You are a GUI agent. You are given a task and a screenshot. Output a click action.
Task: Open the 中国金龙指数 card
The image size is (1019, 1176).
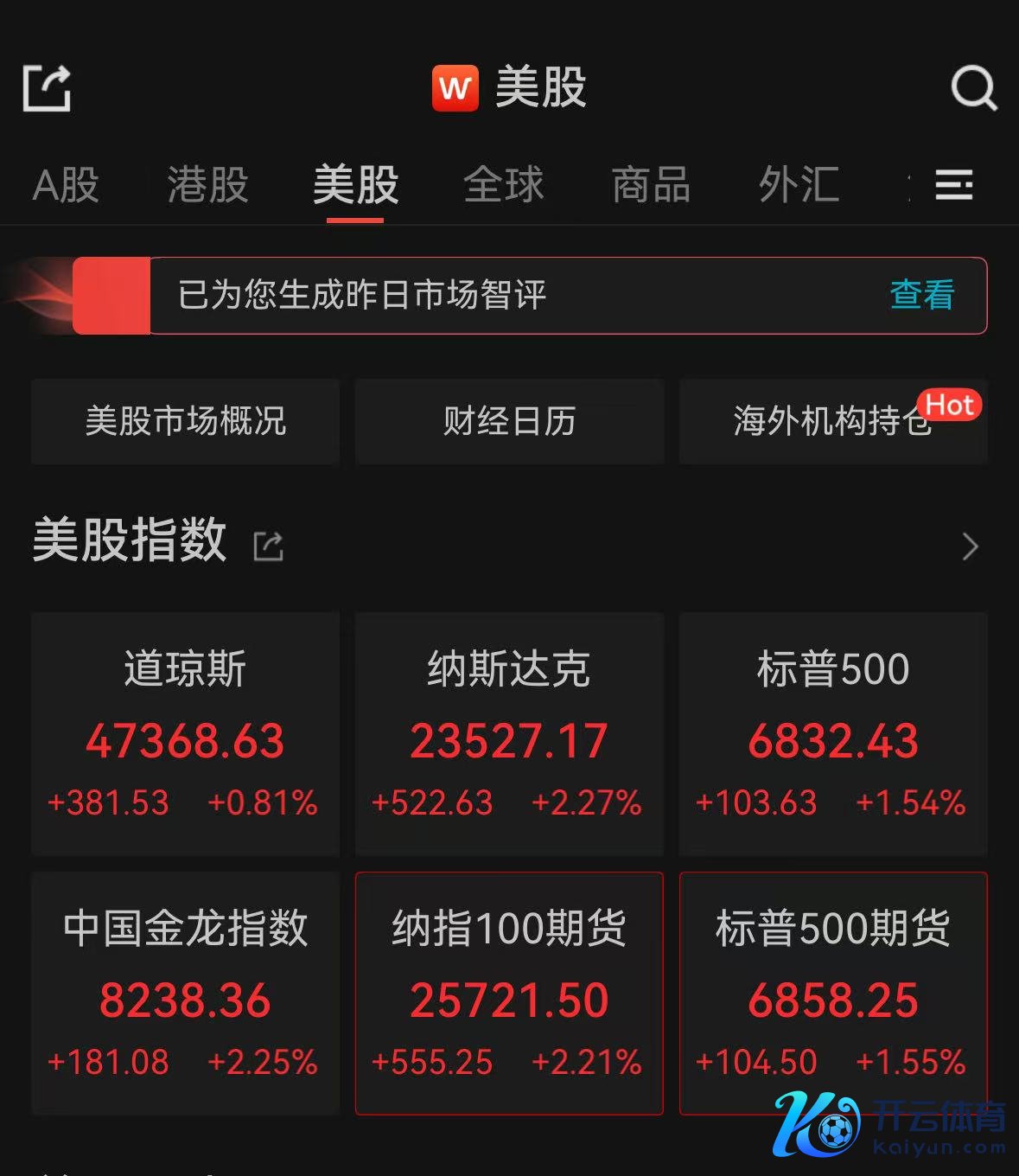click(185, 993)
